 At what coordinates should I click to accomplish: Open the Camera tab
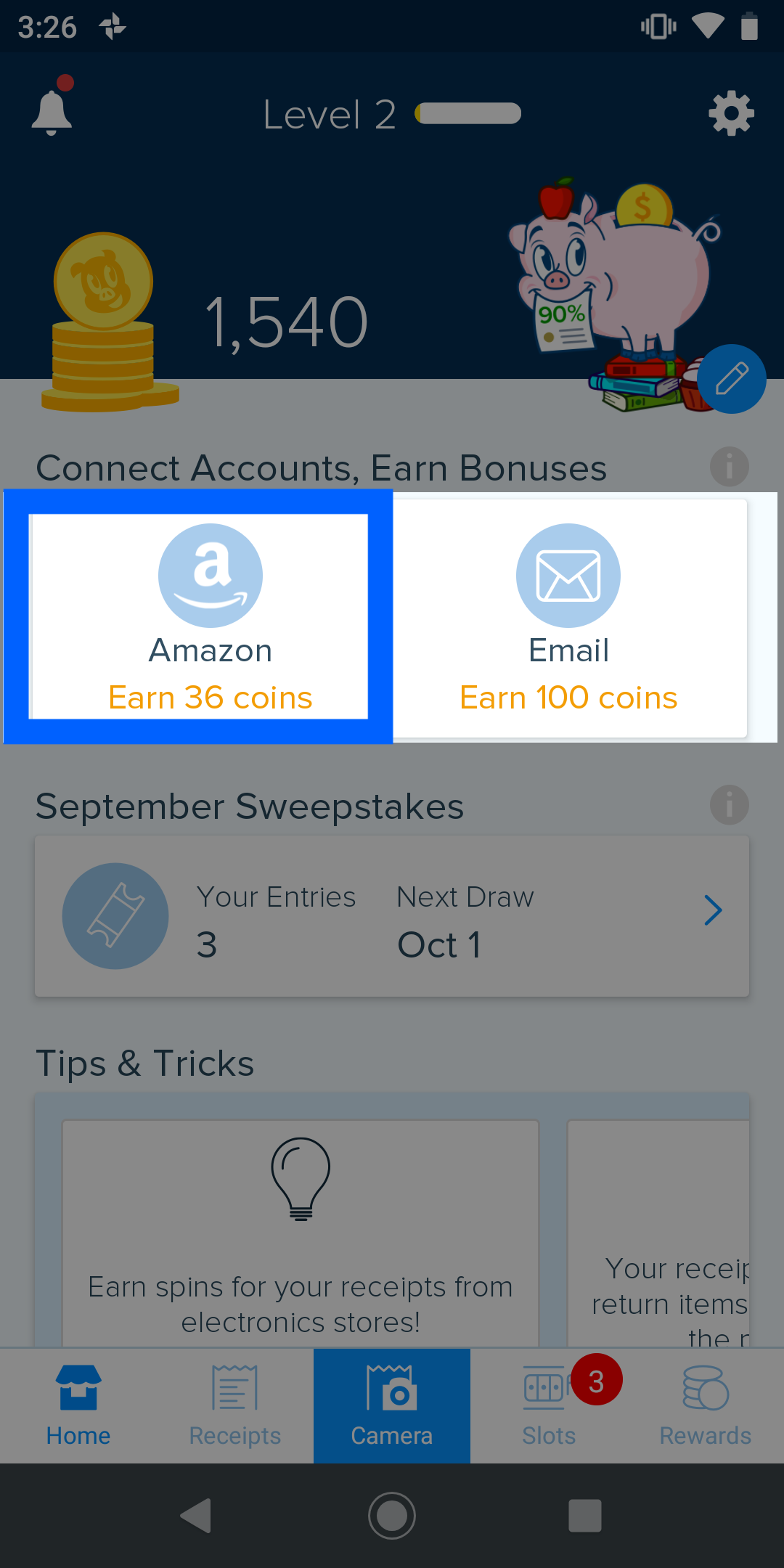392,1405
